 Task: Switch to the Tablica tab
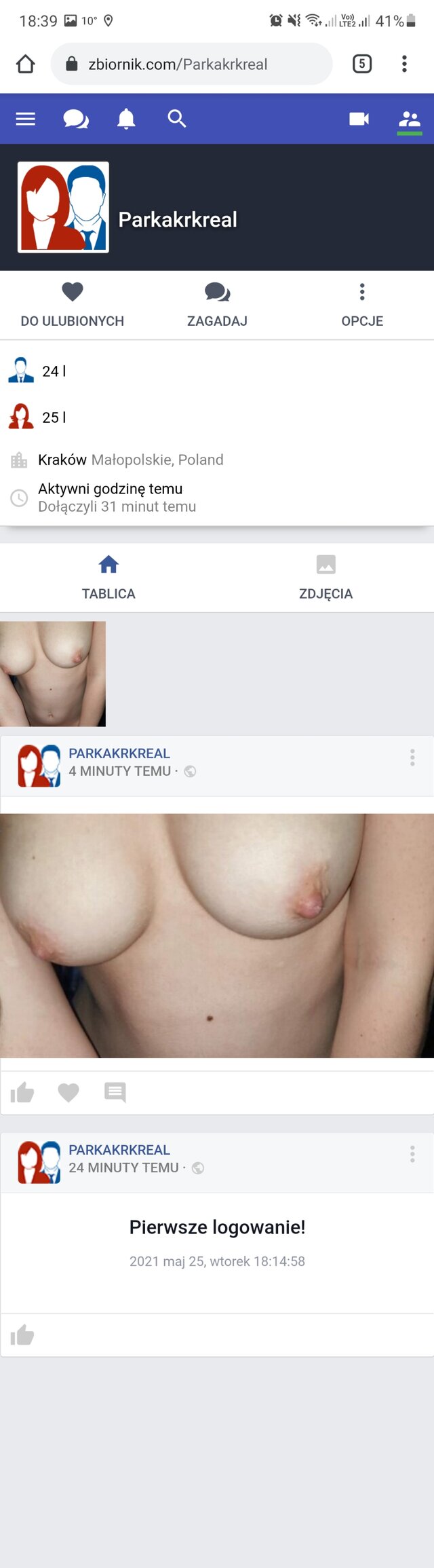108,577
